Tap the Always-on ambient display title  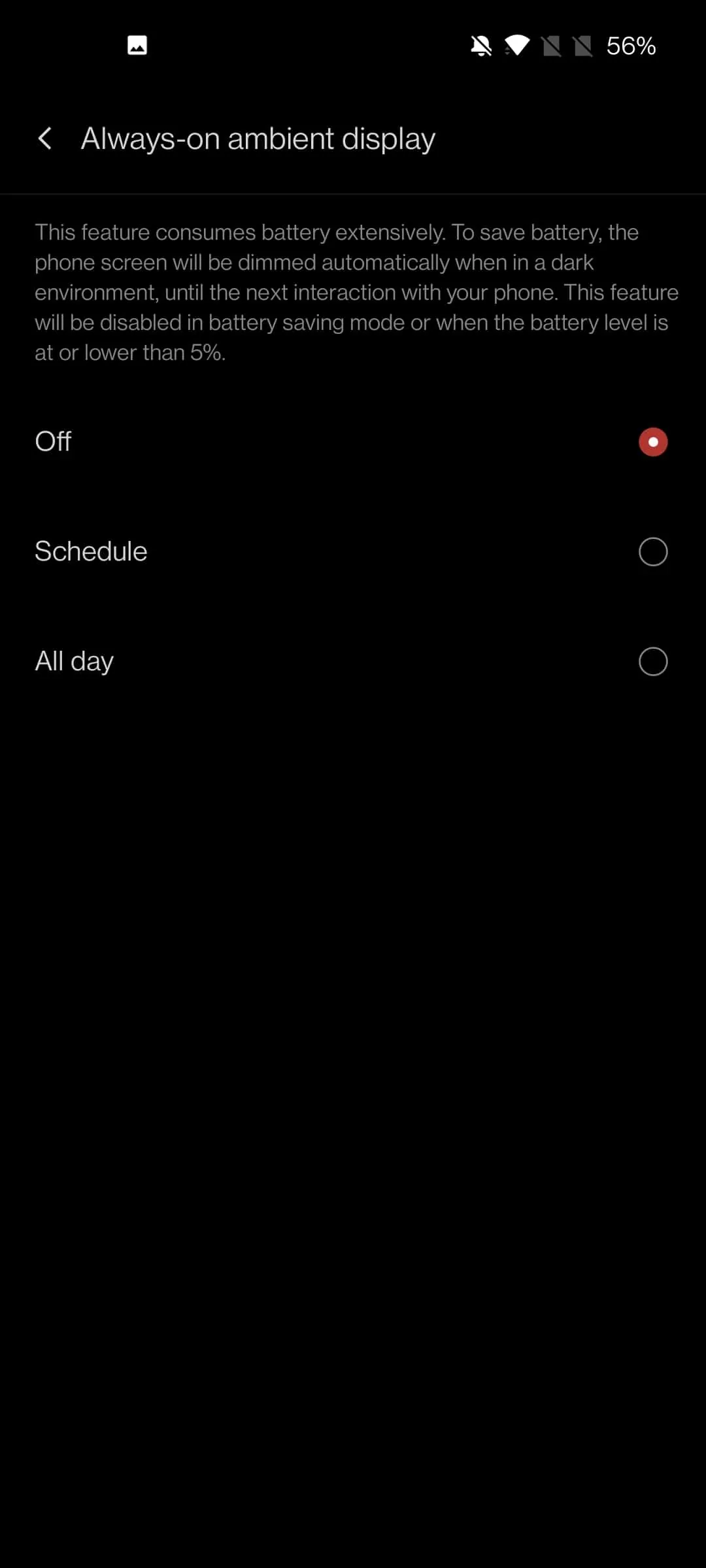click(x=258, y=139)
